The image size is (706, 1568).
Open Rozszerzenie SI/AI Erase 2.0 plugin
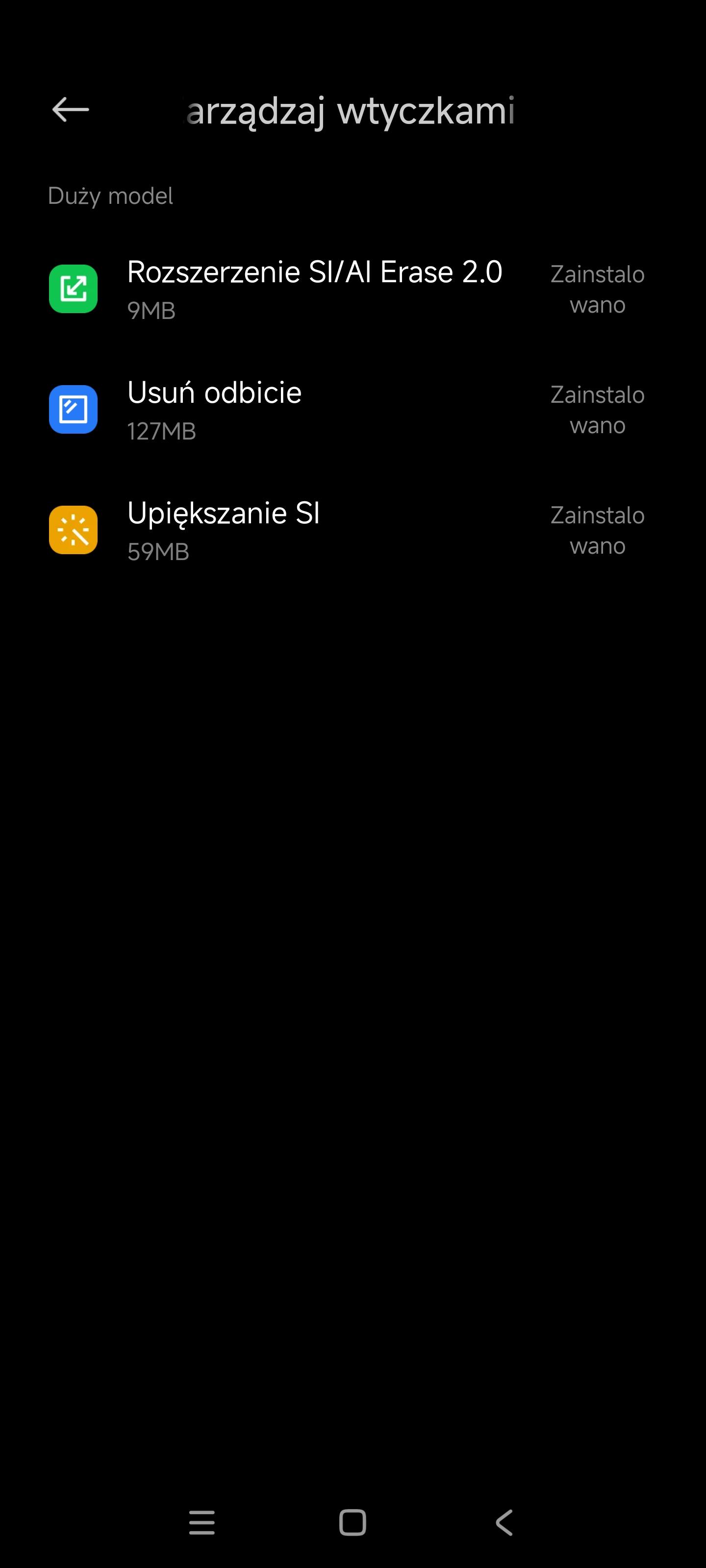pos(314,289)
